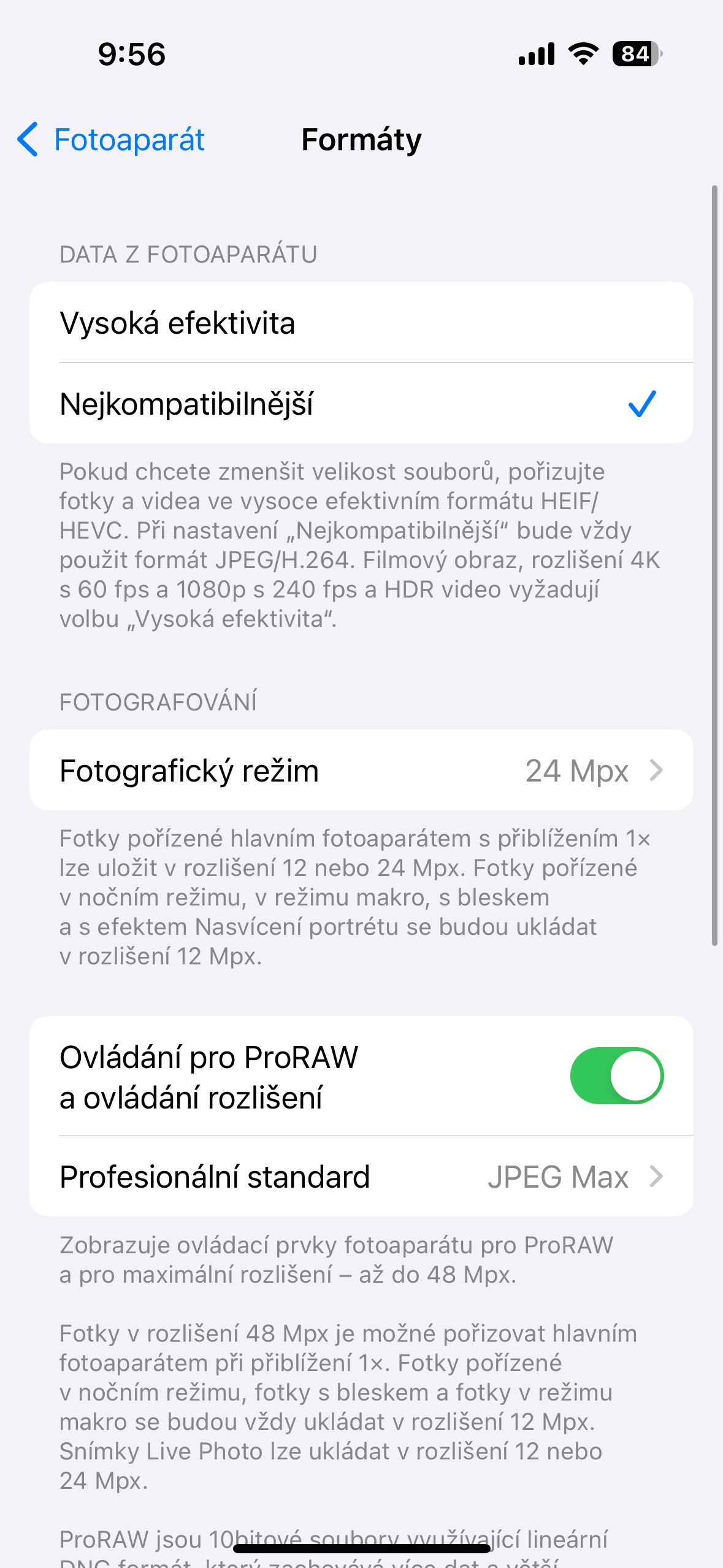Image resolution: width=723 pixels, height=1568 pixels.
Task: Tap Fotoaparát to return to camera settings
Action: pyautogui.click(x=129, y=140)
